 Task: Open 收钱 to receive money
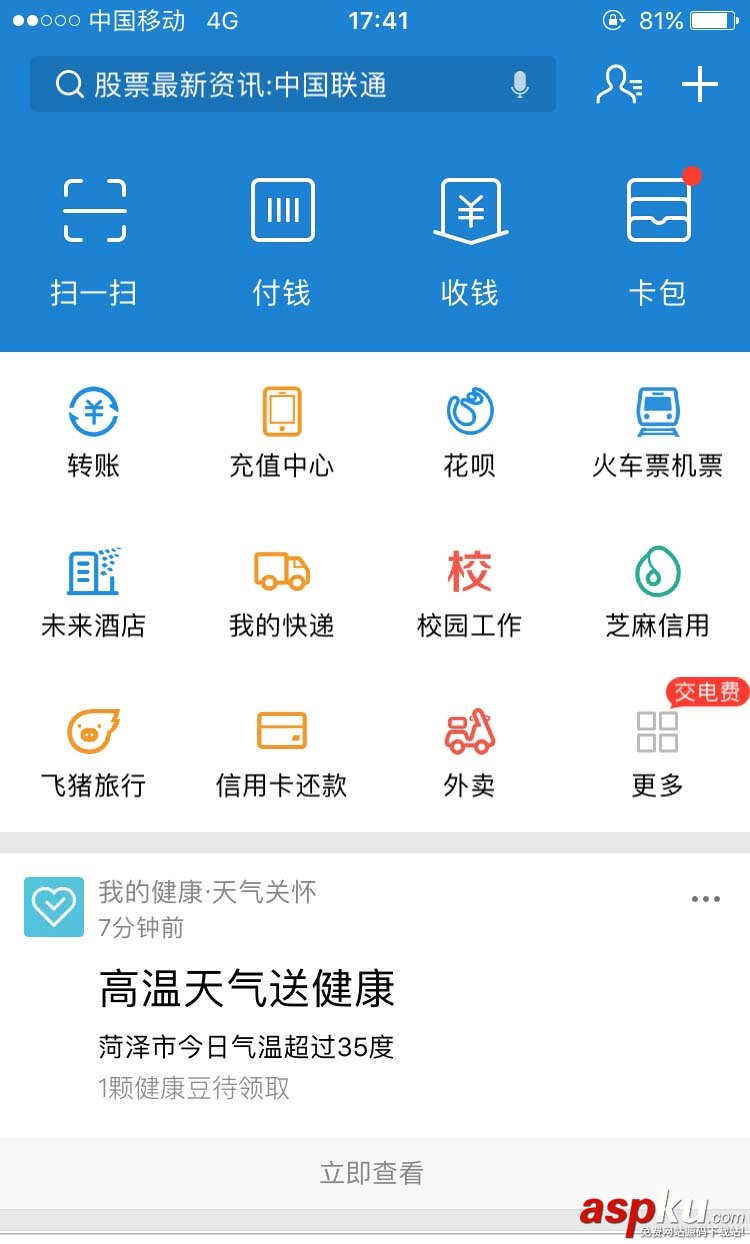click(468, 230)
